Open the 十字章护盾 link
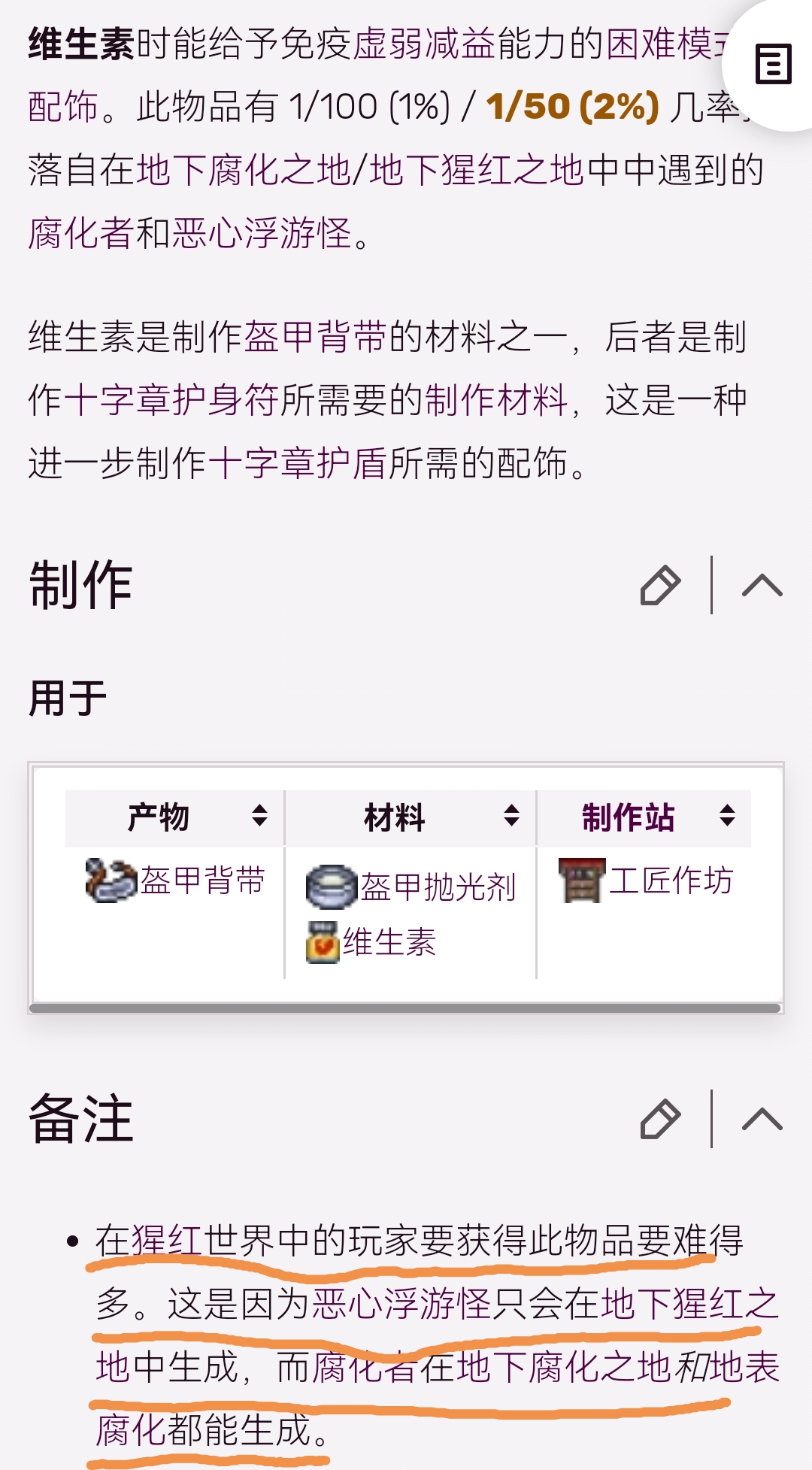 (x=298, y=462)
